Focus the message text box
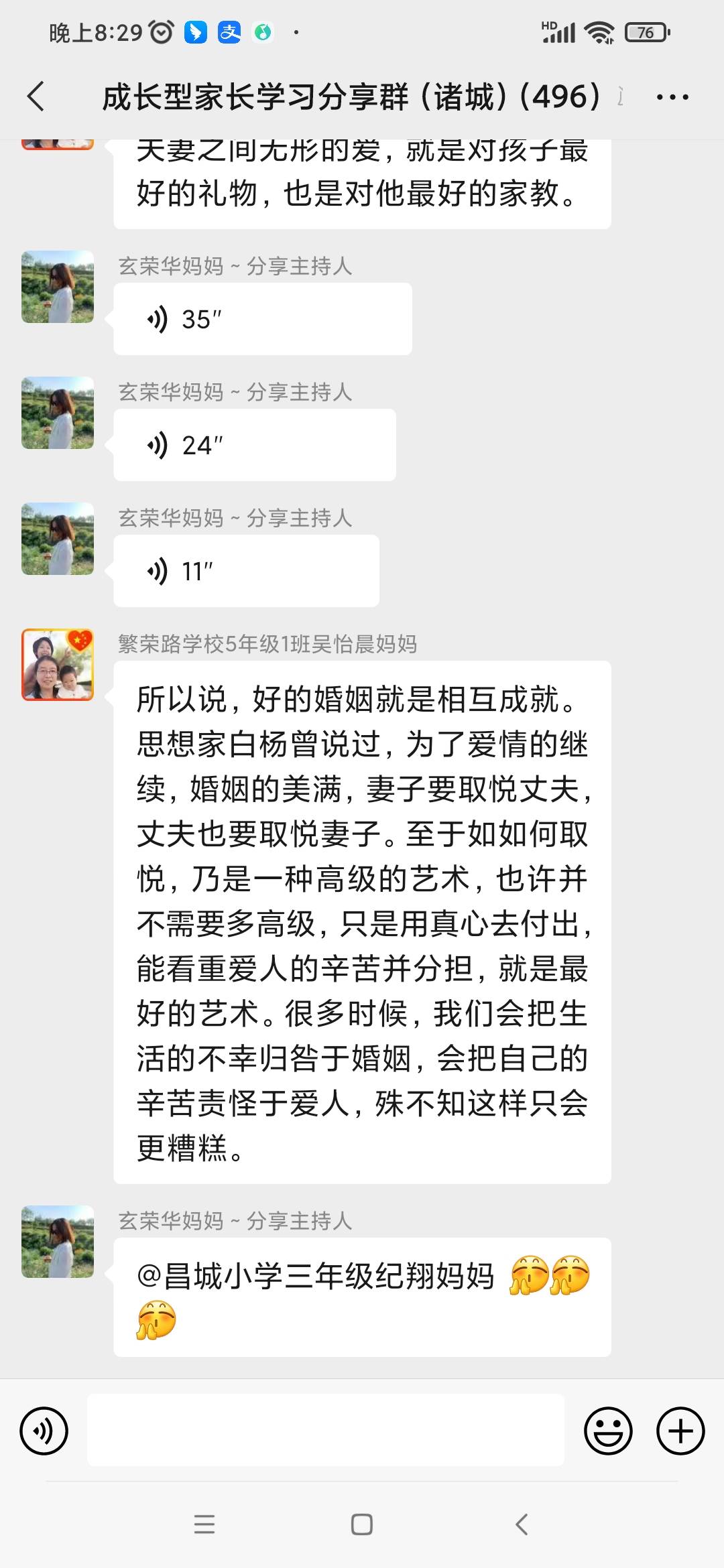Screen dimensions: 724x1568 [x=326, y=1430]
